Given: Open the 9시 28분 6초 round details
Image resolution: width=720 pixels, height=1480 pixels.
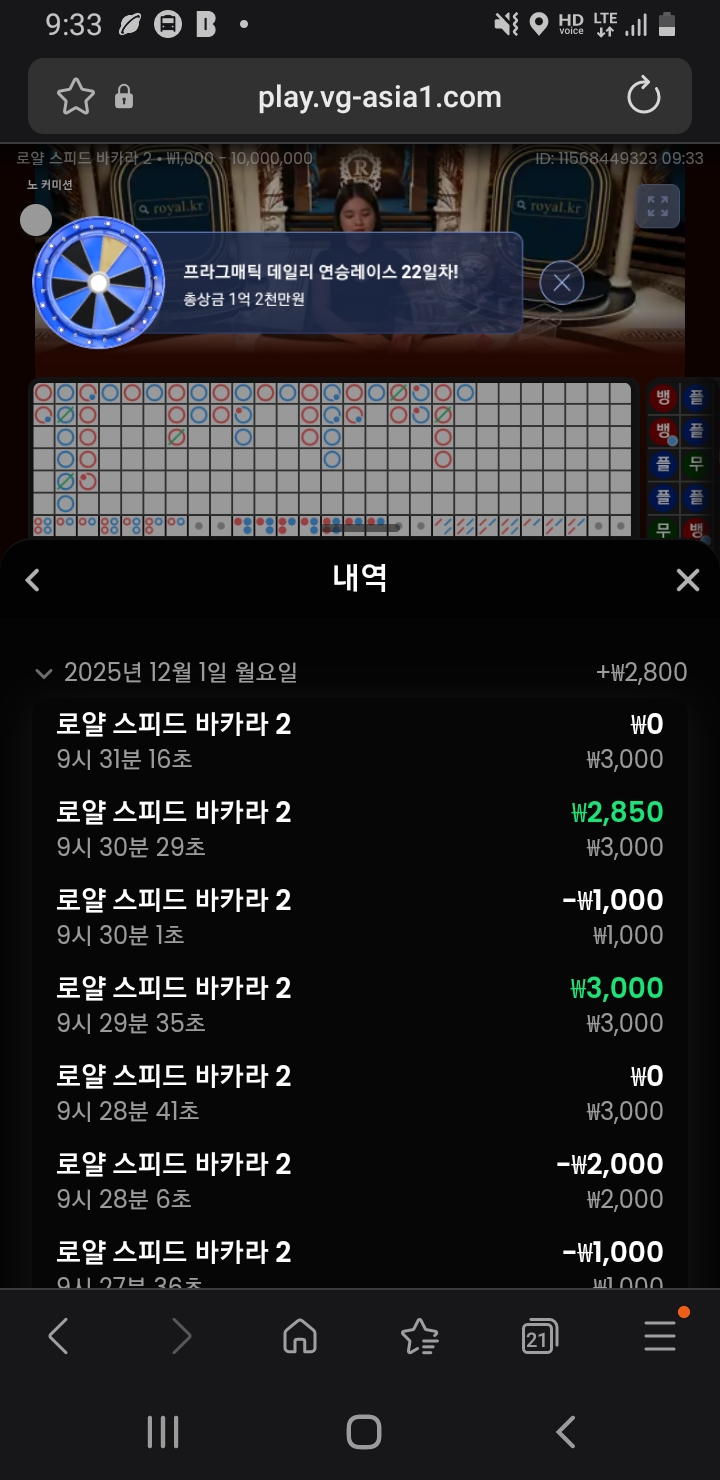Looking at the screenshot, I should tap(360, 1181).
